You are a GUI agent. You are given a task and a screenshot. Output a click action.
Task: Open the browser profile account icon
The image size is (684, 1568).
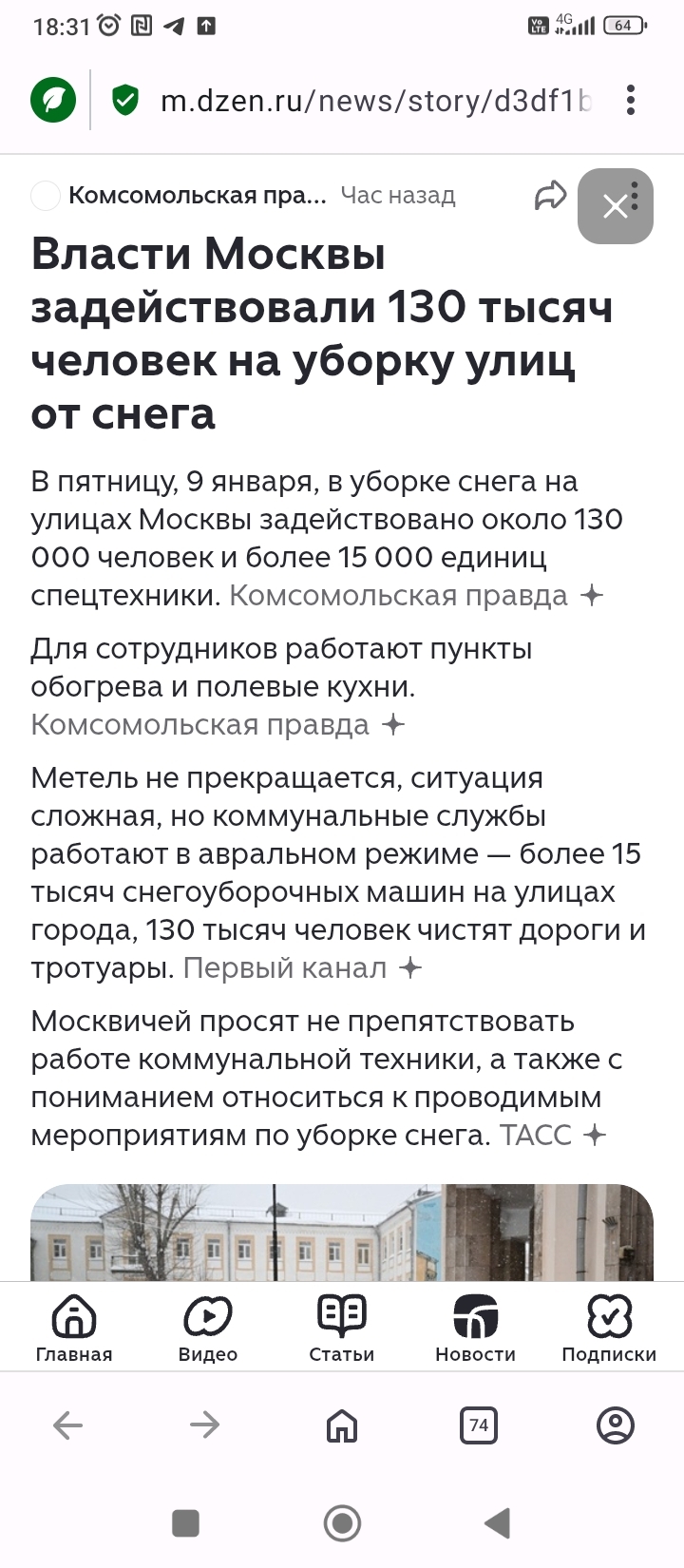617,1425
